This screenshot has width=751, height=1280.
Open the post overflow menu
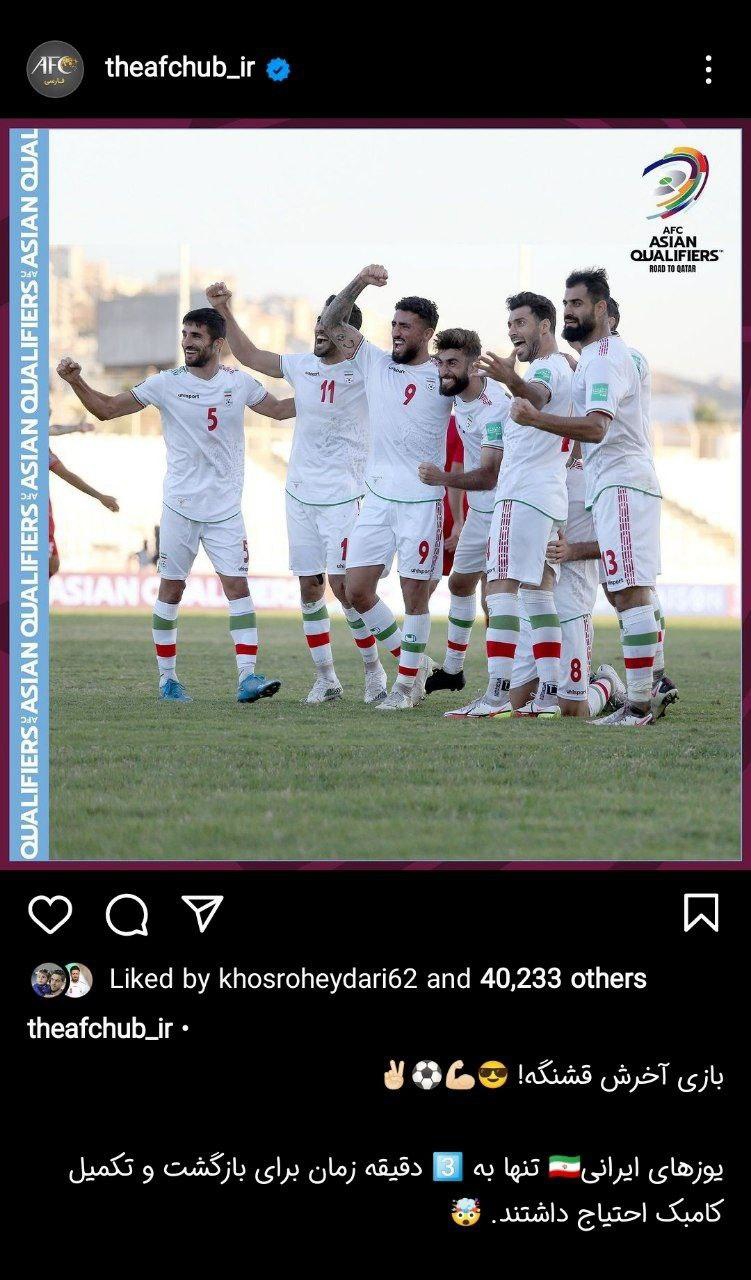coord(708,69)
